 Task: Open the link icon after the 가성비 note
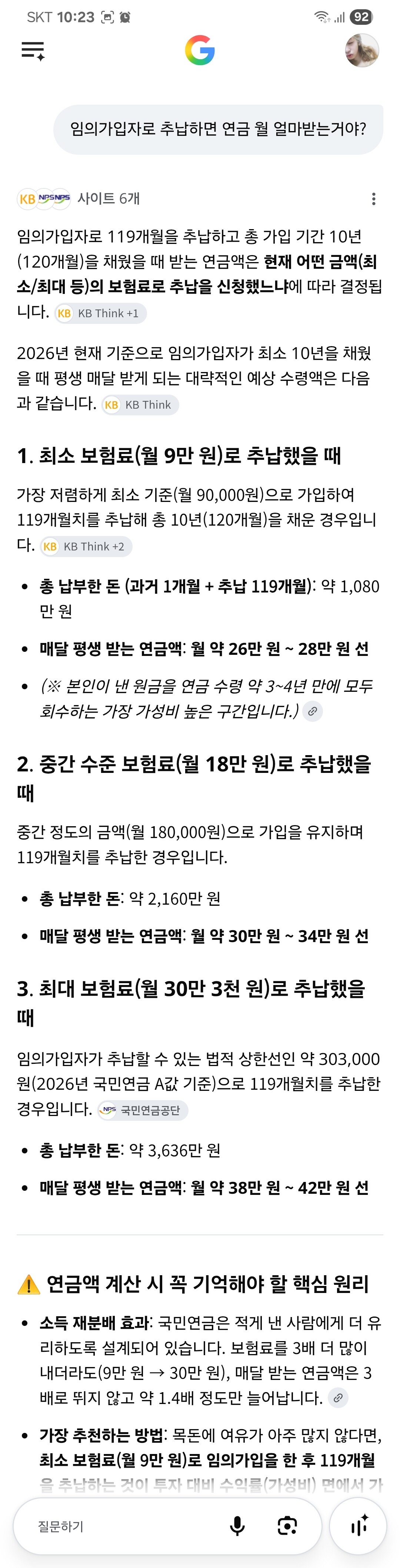pos(312,711)
